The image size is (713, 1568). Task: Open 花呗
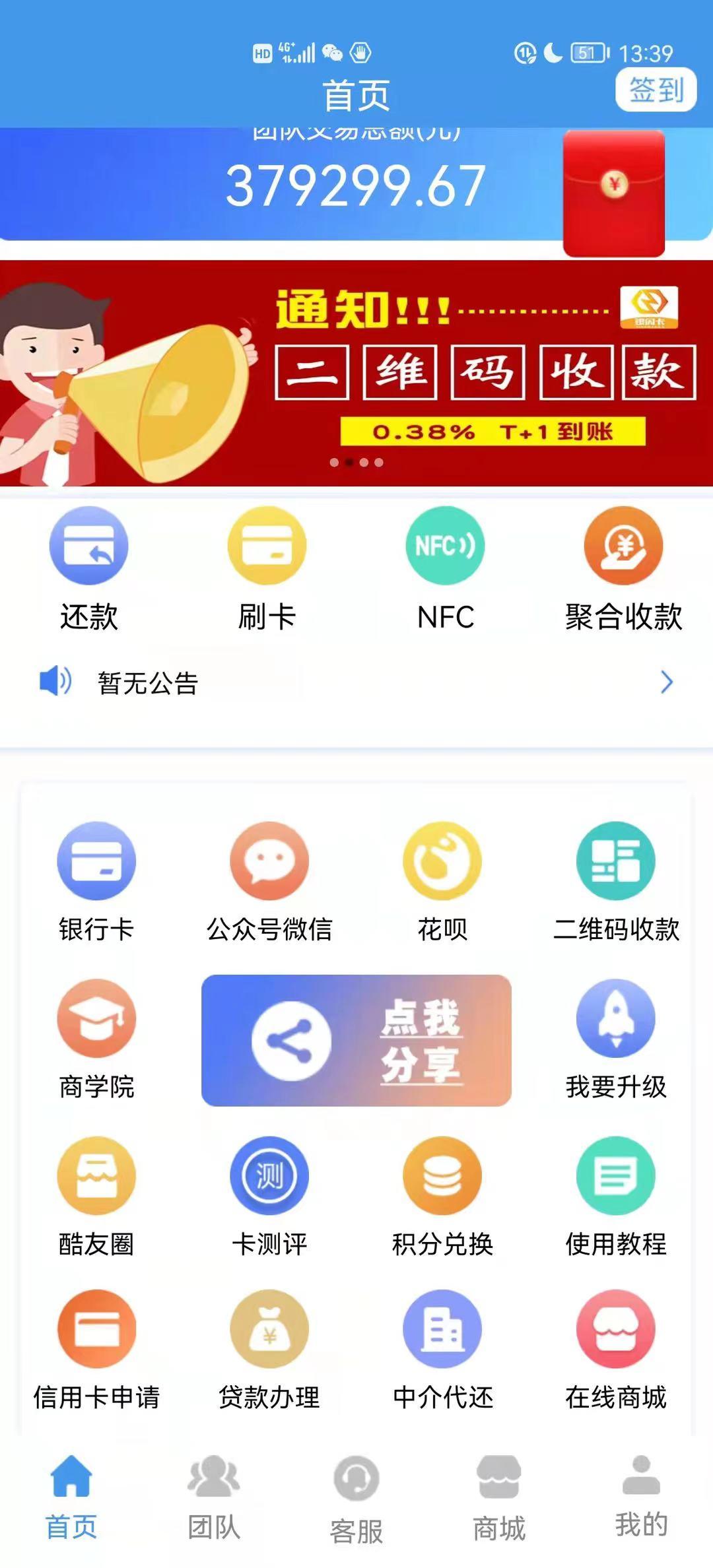442,881
